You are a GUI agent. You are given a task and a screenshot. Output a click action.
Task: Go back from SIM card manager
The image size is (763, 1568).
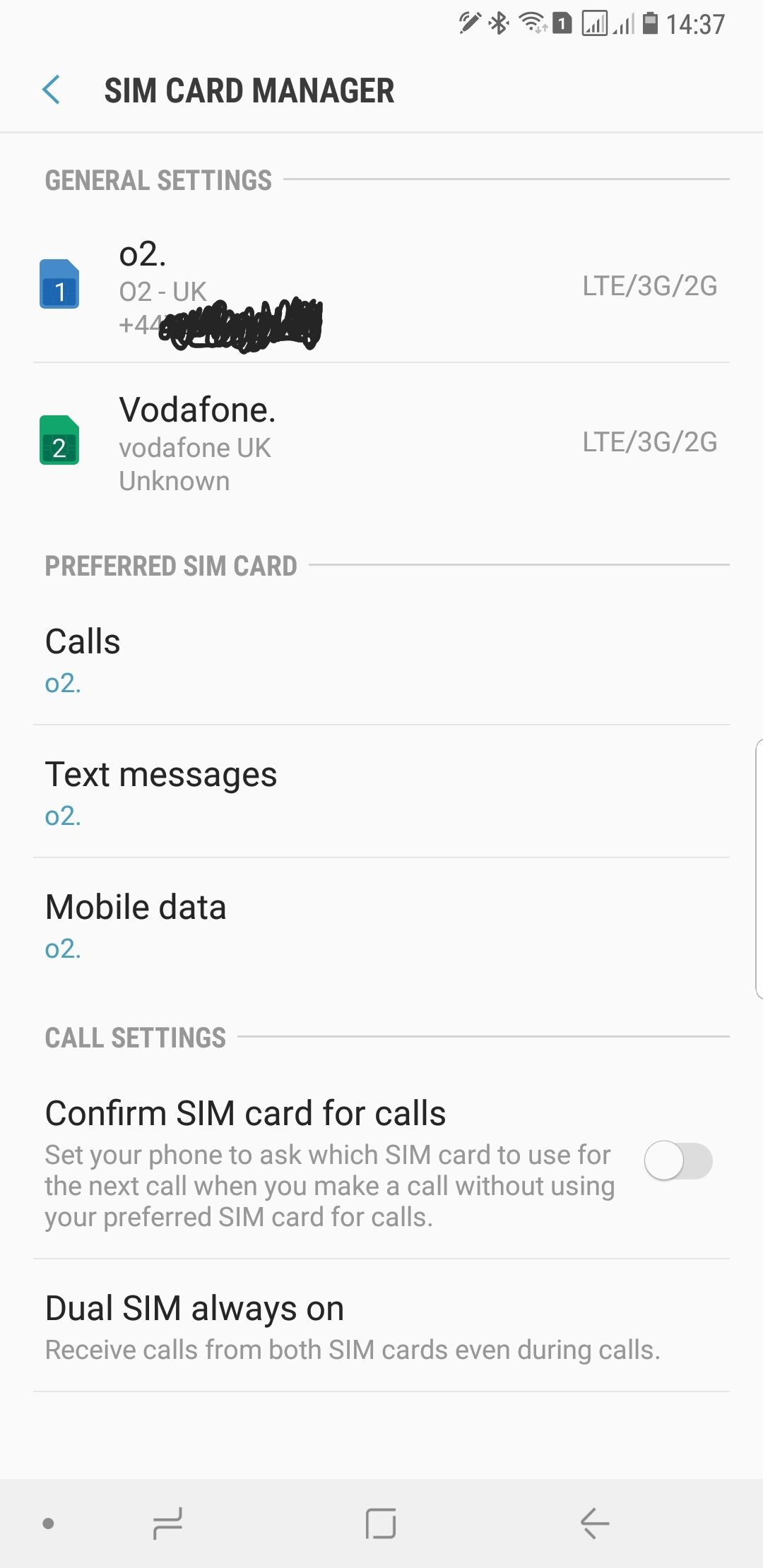click(x=52, y=90)
